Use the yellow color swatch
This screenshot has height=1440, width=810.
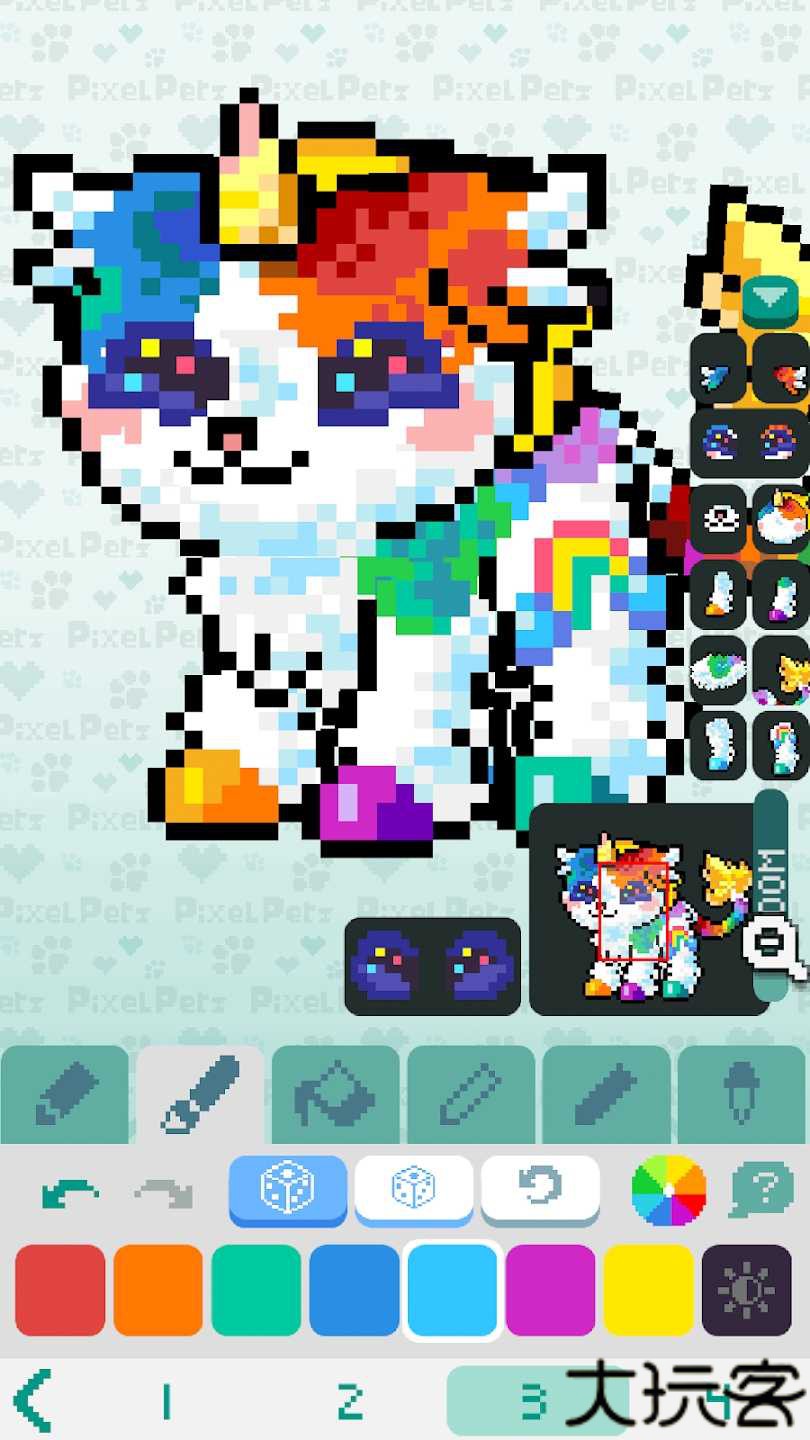[648, 1290]
